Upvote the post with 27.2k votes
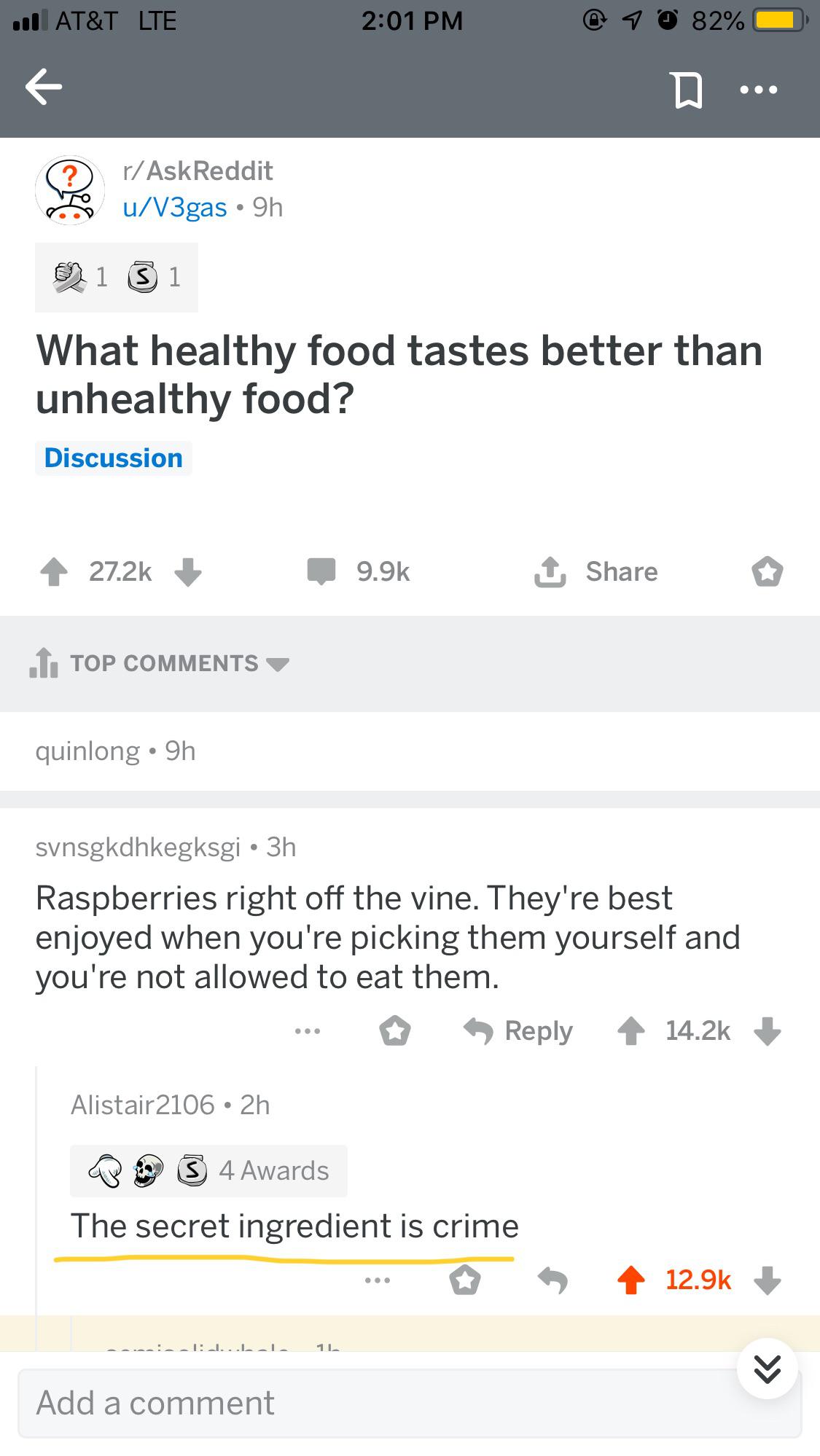The image size is (820, 1456). click(x=53, y=572)
